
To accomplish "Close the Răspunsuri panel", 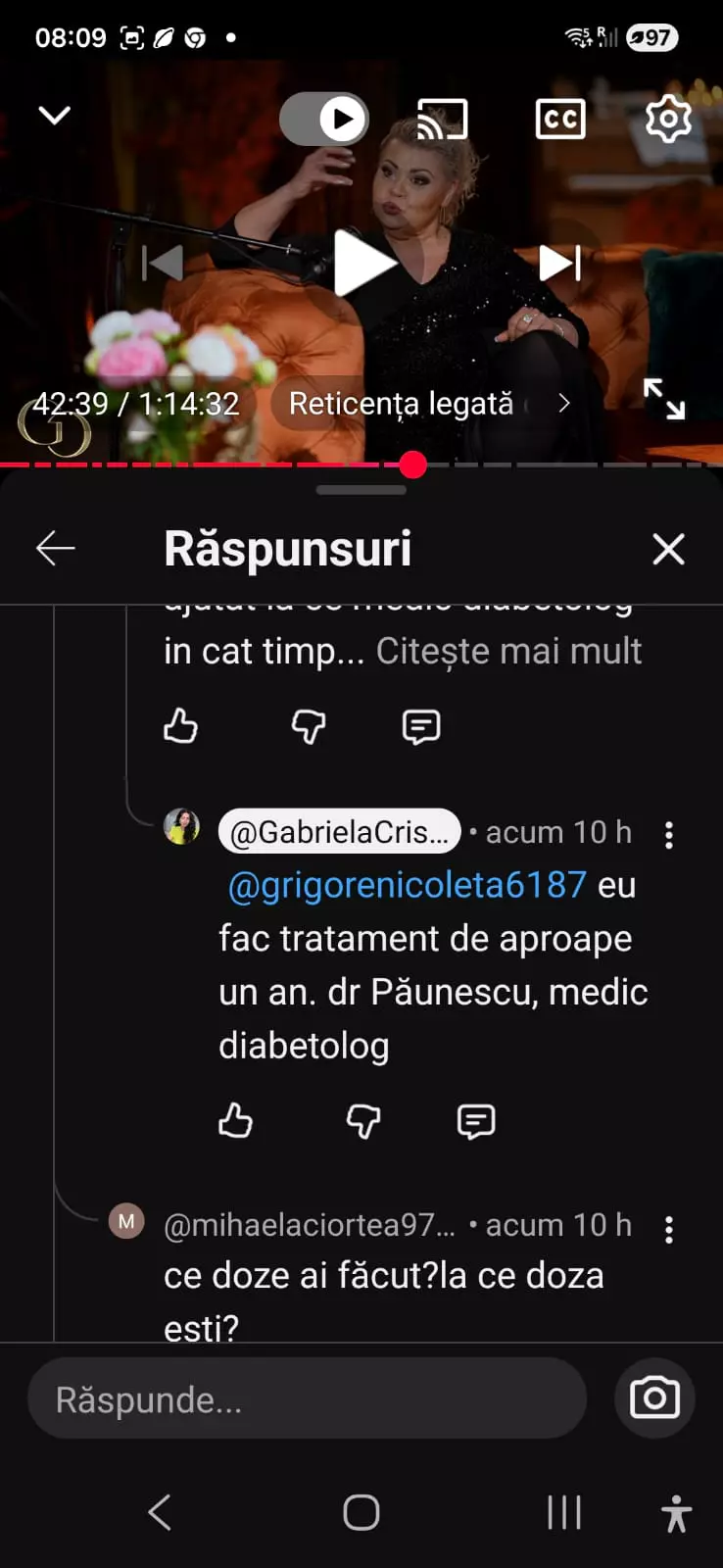I will pyautogui.click(x=668, y=549).
